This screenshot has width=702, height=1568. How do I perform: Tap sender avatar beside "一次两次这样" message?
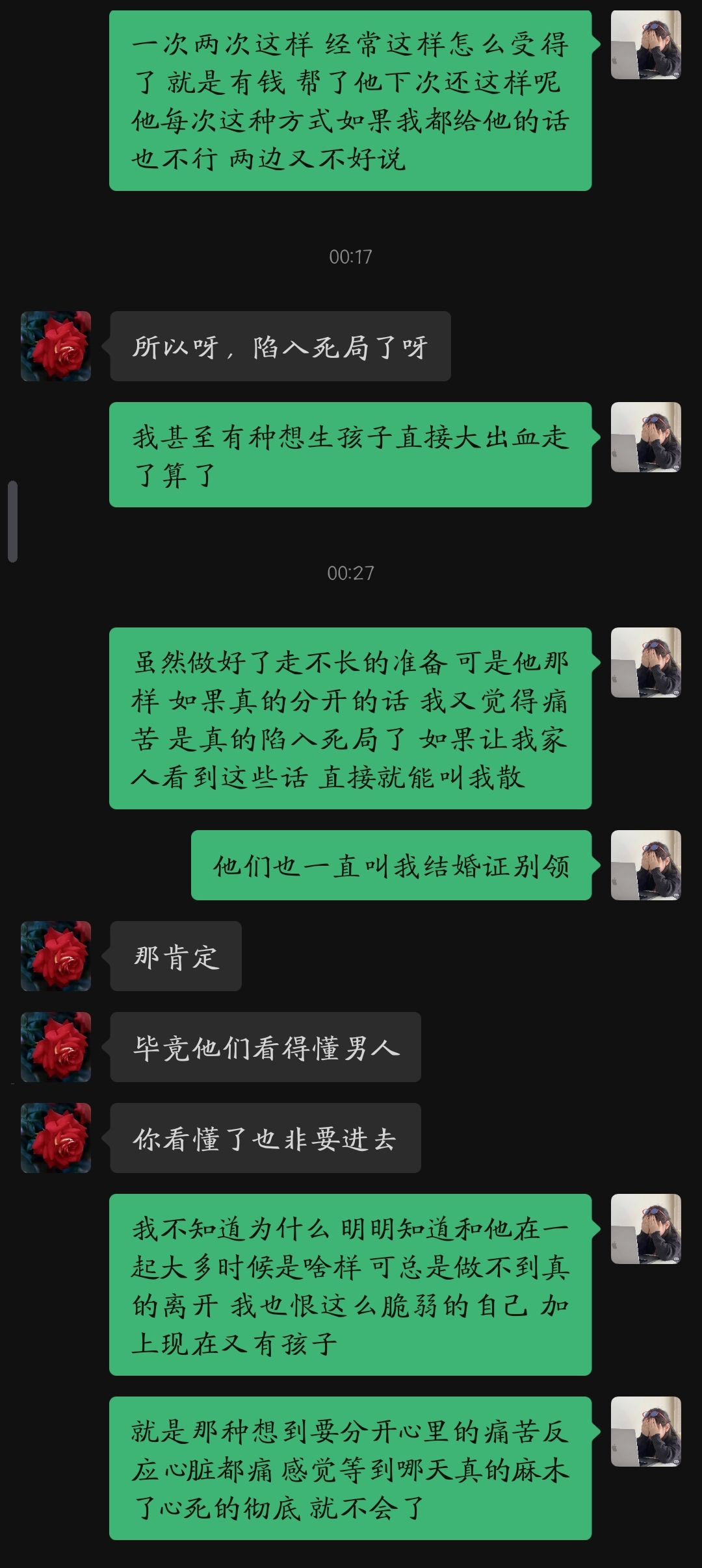[646, 45]
